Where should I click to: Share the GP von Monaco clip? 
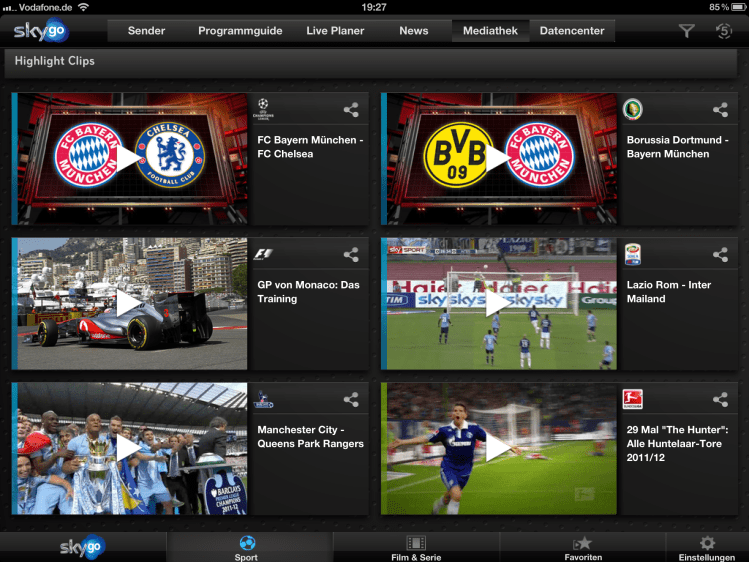click(x=351, y=255)
